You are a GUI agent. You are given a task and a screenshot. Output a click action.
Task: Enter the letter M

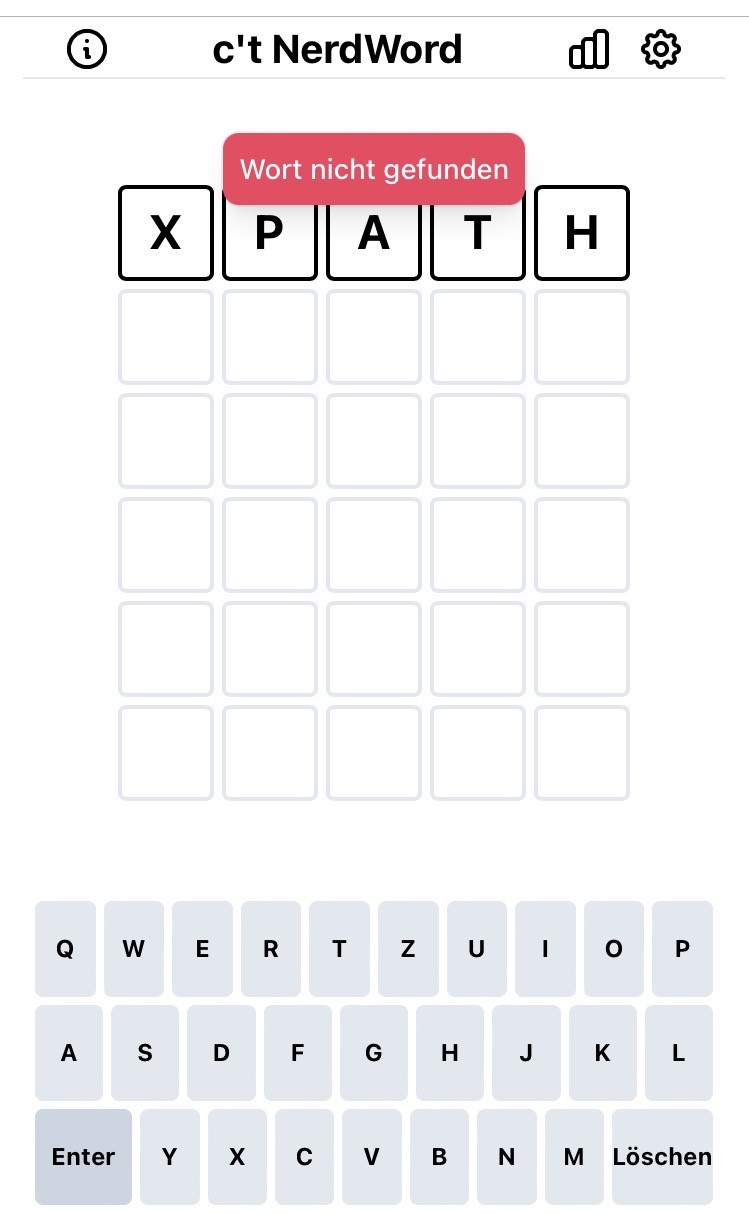click(x=574, y=1156)
